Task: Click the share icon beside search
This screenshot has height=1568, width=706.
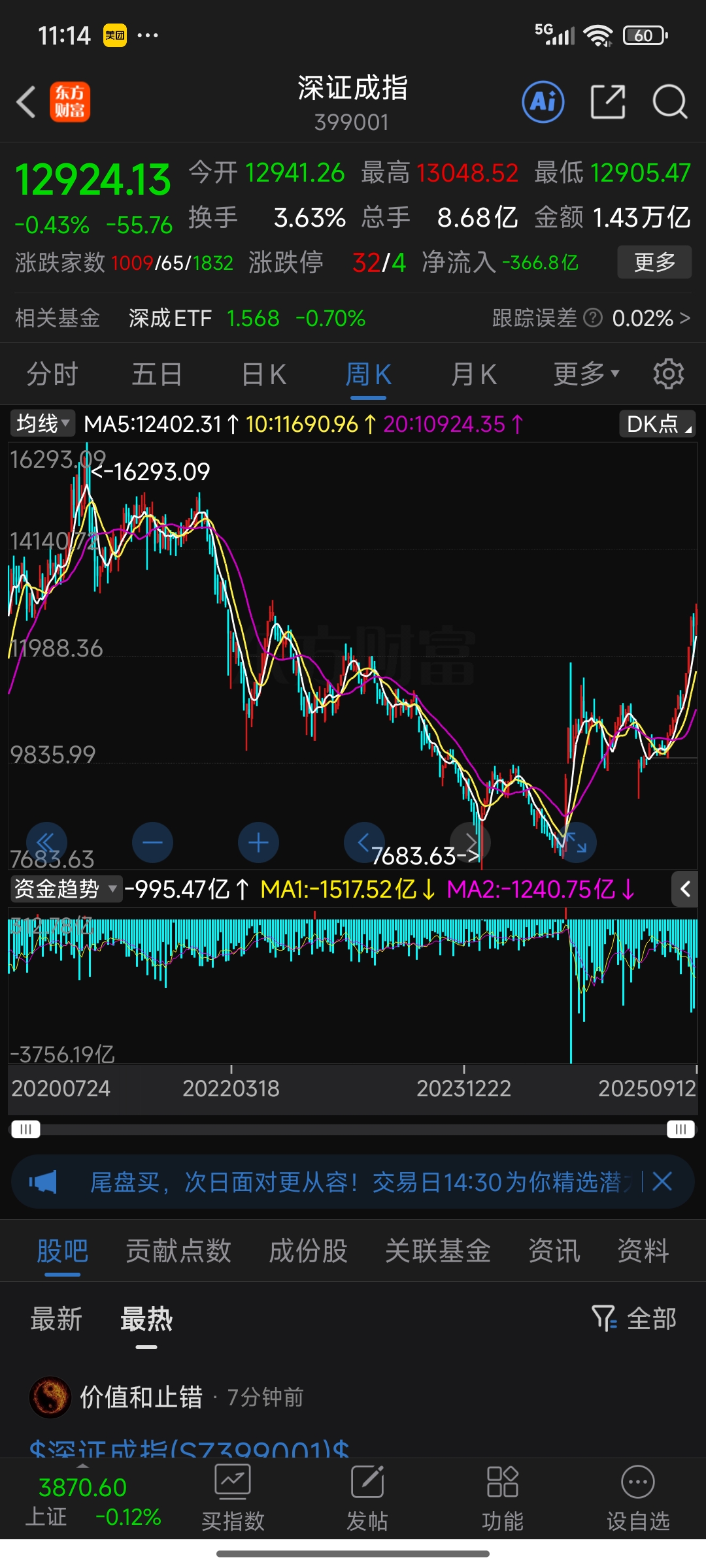Action: tap(607, 103)
